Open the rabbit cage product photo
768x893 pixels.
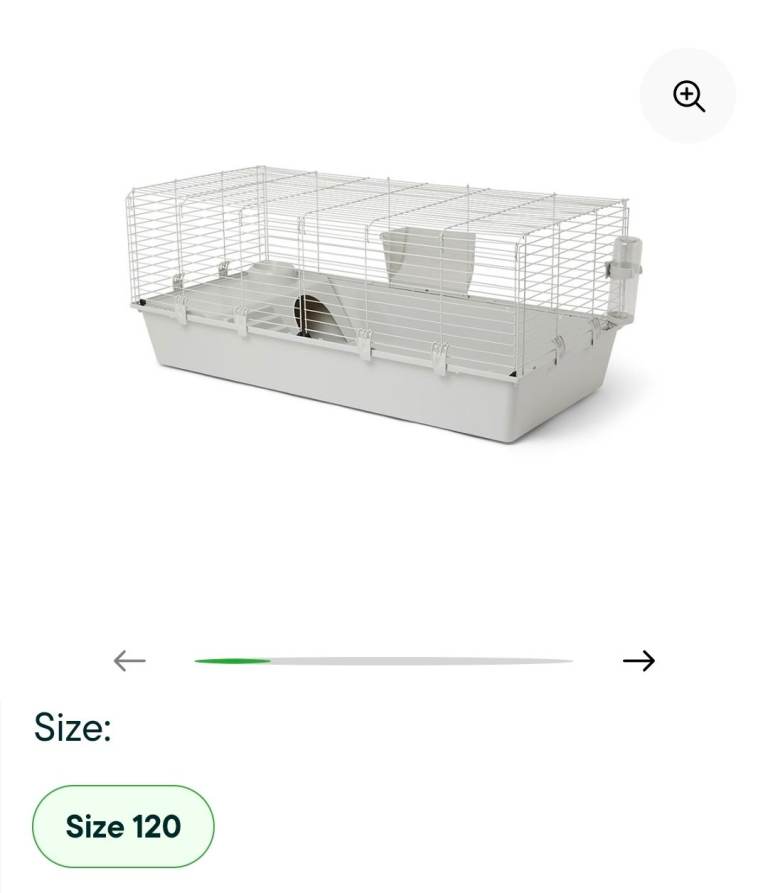point(384,305)
